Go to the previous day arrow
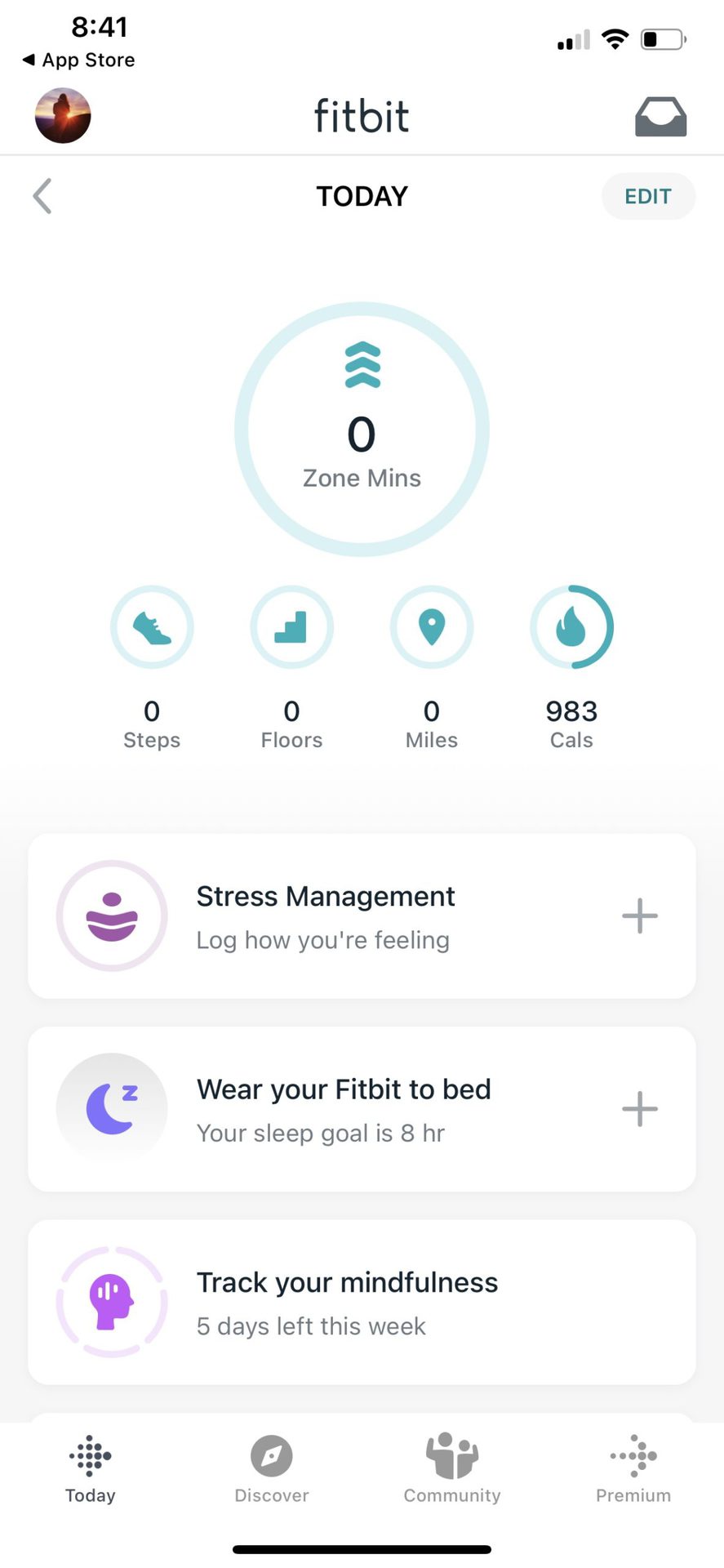The height and width of the screenshot is (1568, 724). click(42, 196)
